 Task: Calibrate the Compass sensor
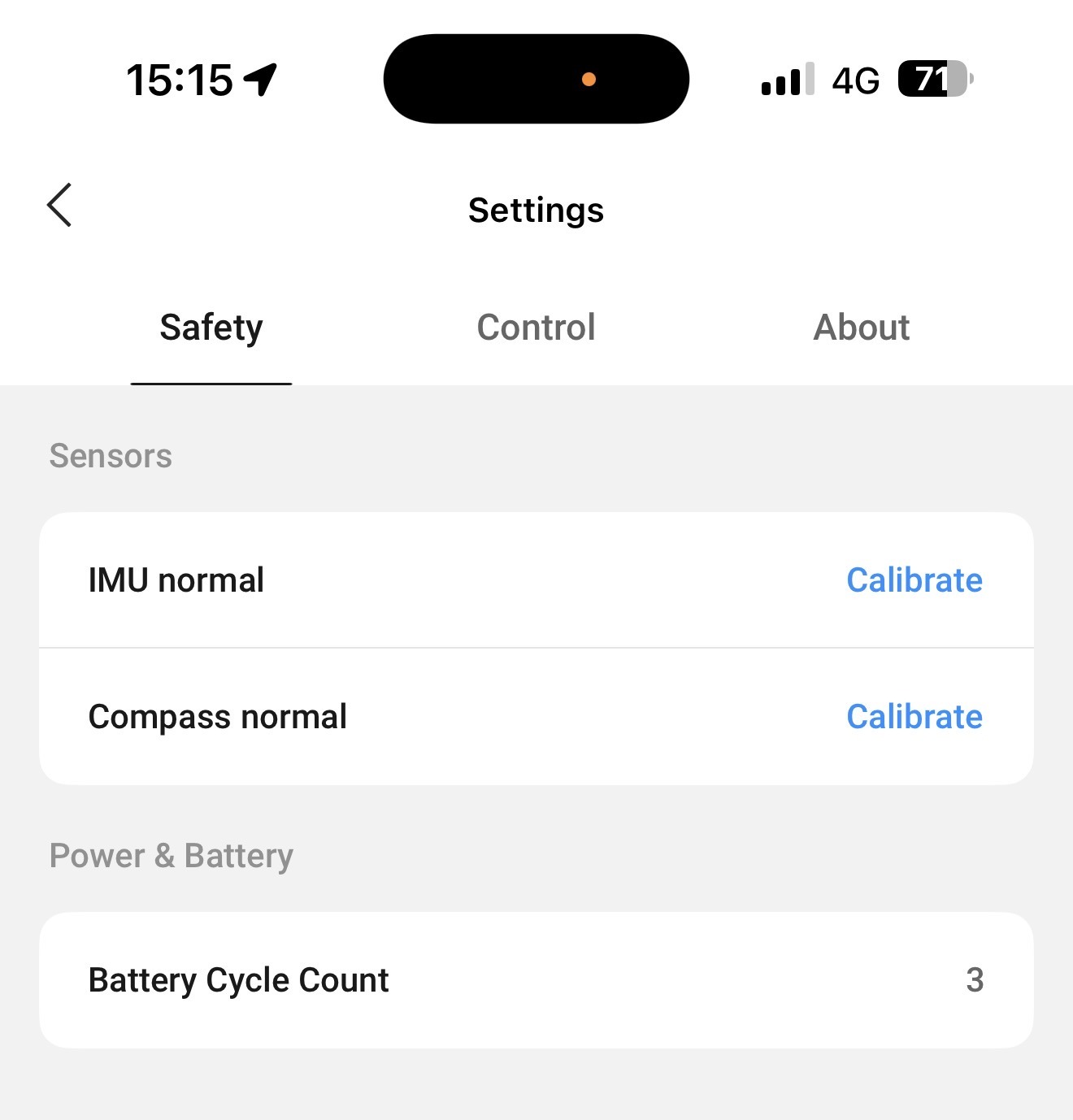coord(914,717)
